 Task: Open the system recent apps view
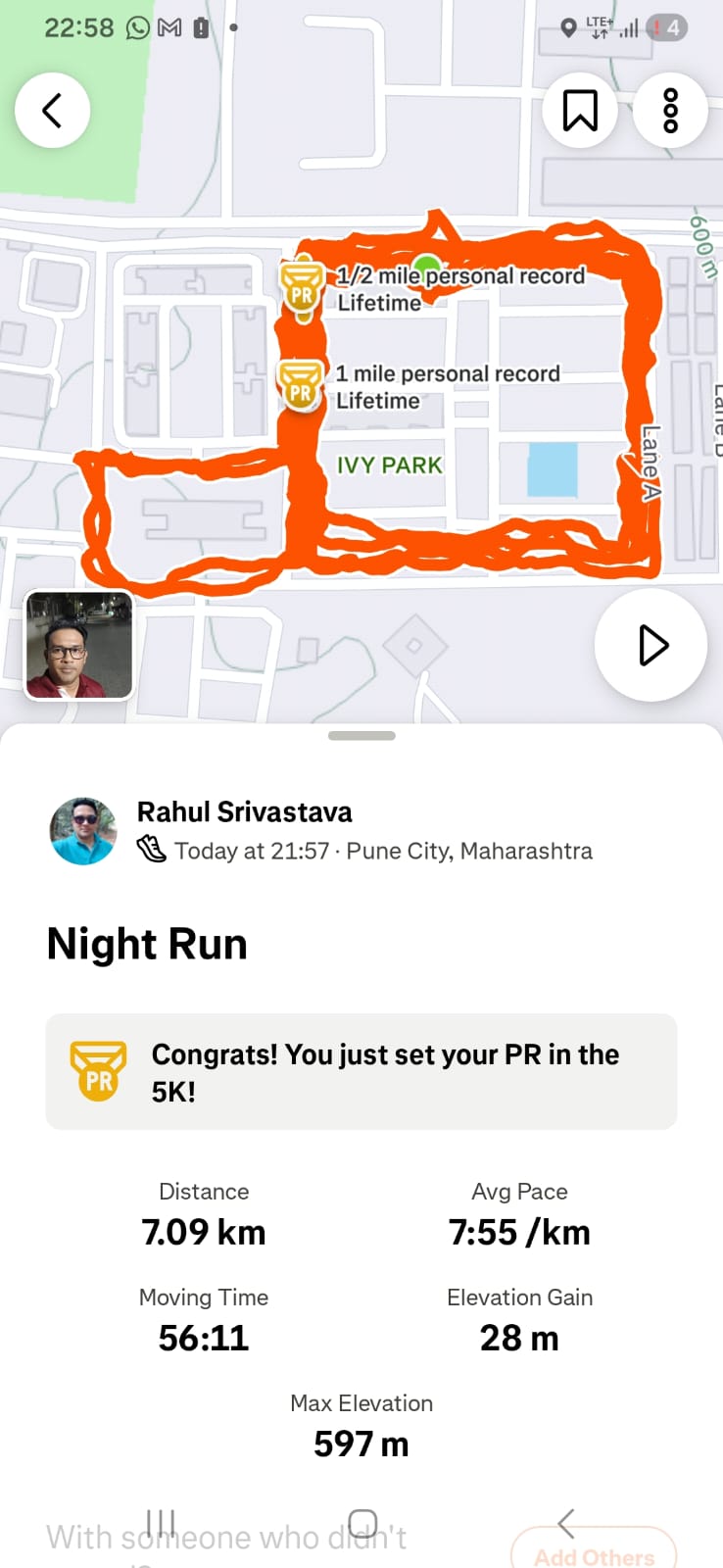(161, 1523)
